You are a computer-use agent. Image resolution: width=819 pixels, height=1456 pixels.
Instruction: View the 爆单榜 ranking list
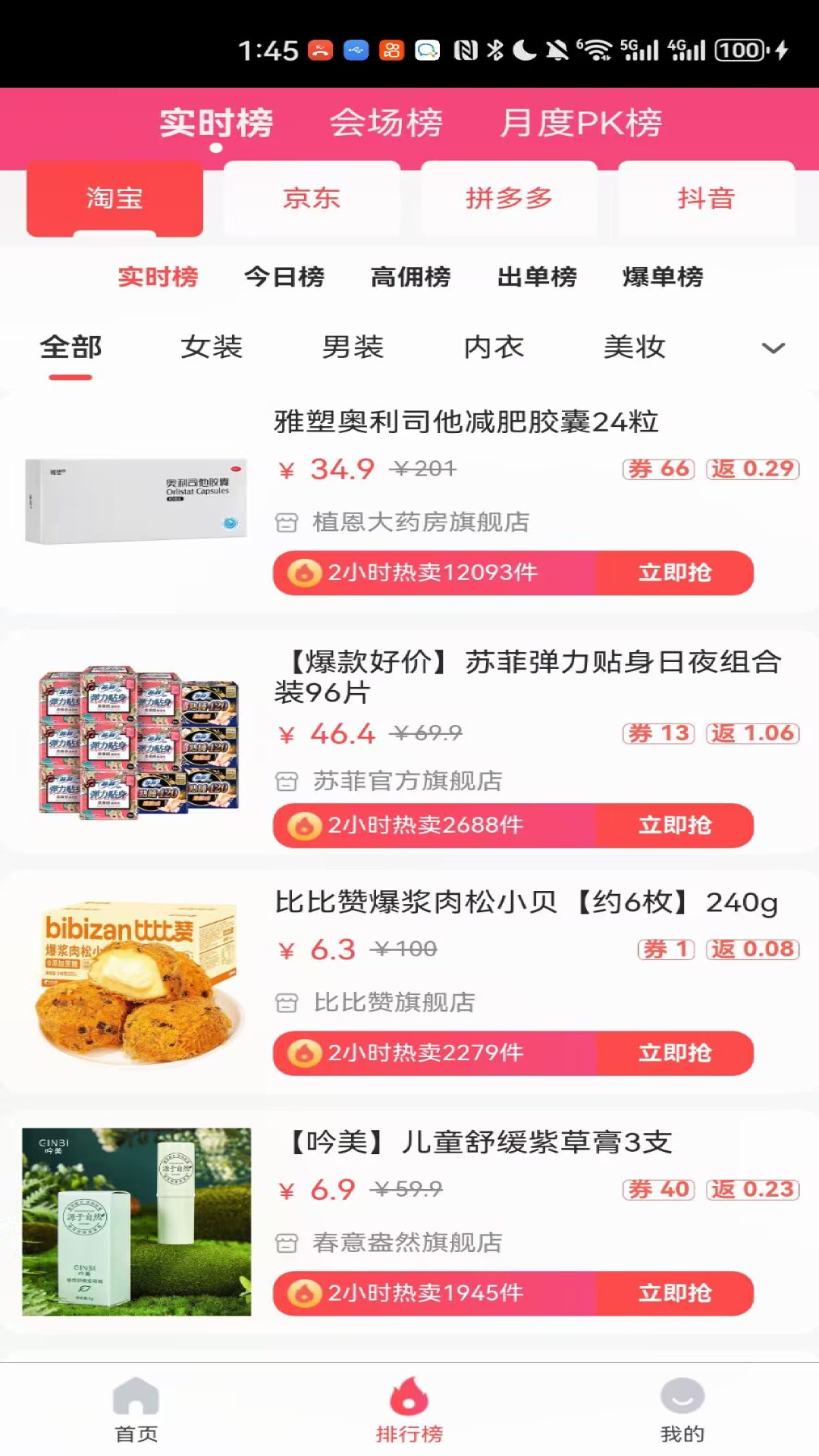(x=663, y=277)
